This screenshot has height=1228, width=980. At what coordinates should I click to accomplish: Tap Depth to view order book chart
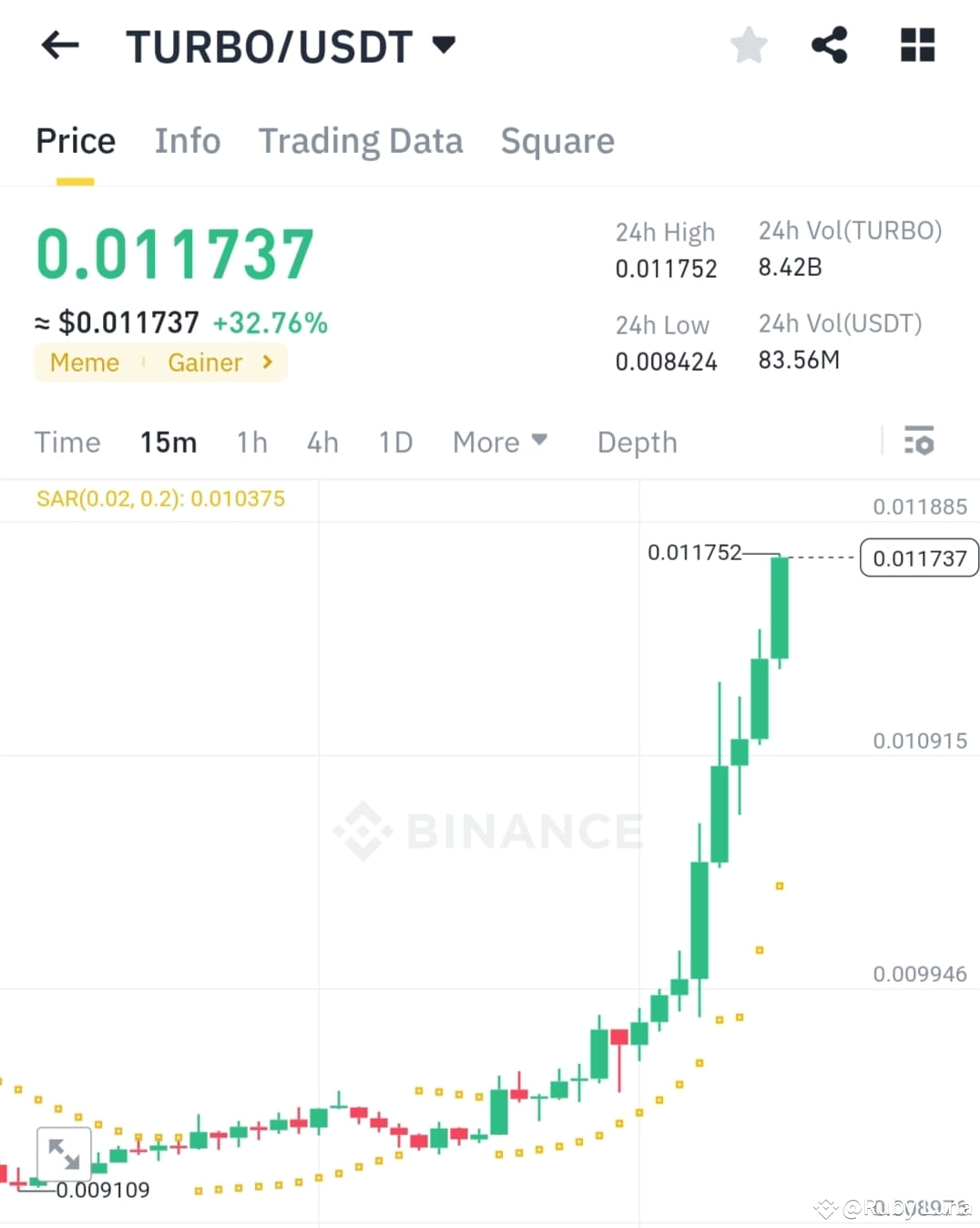[x=636, y=442]
